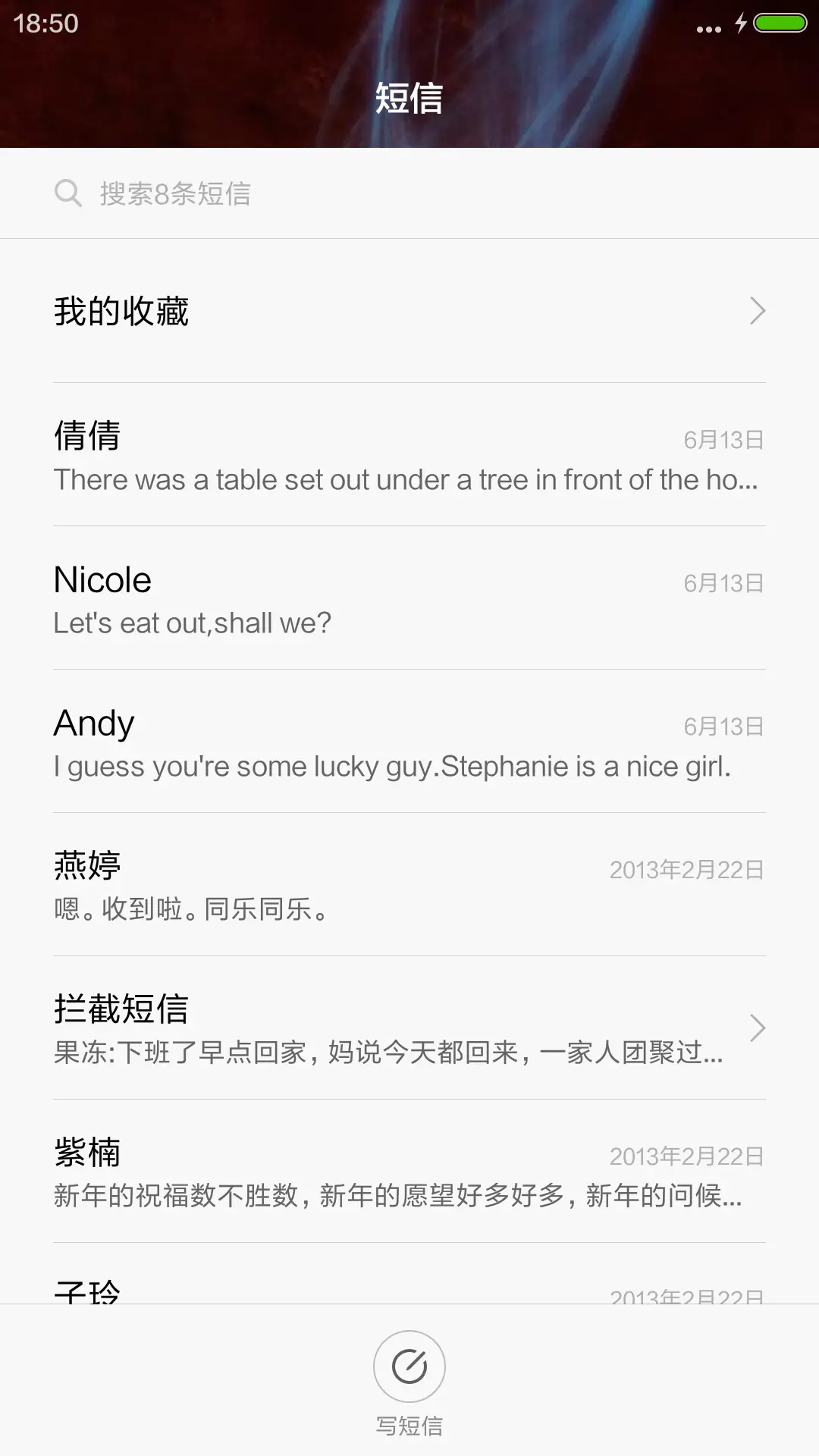Select the 短信 title header
The width and height of the screenshot is (819, 1456).
click(x=409, y=98)
